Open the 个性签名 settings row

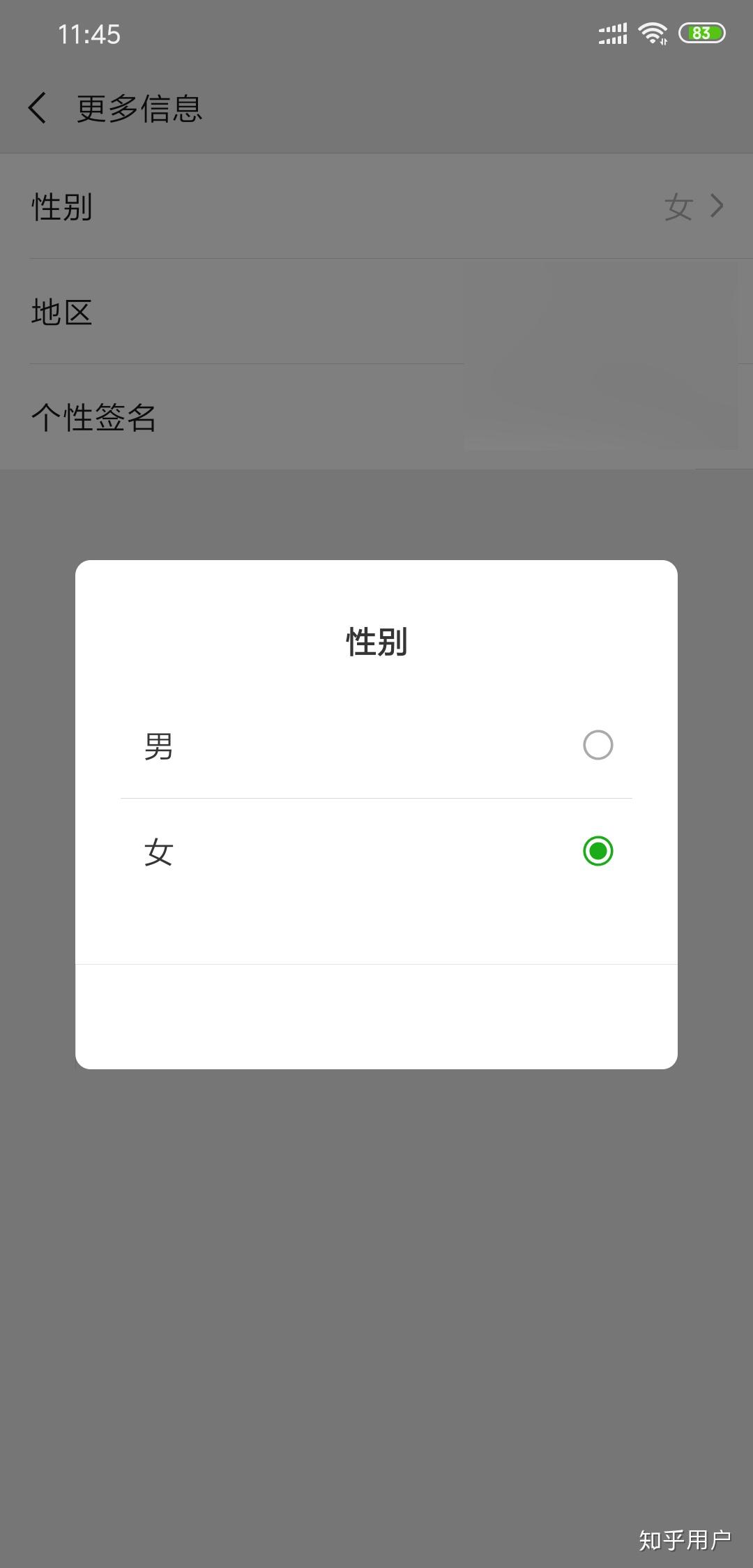point(376,417)
